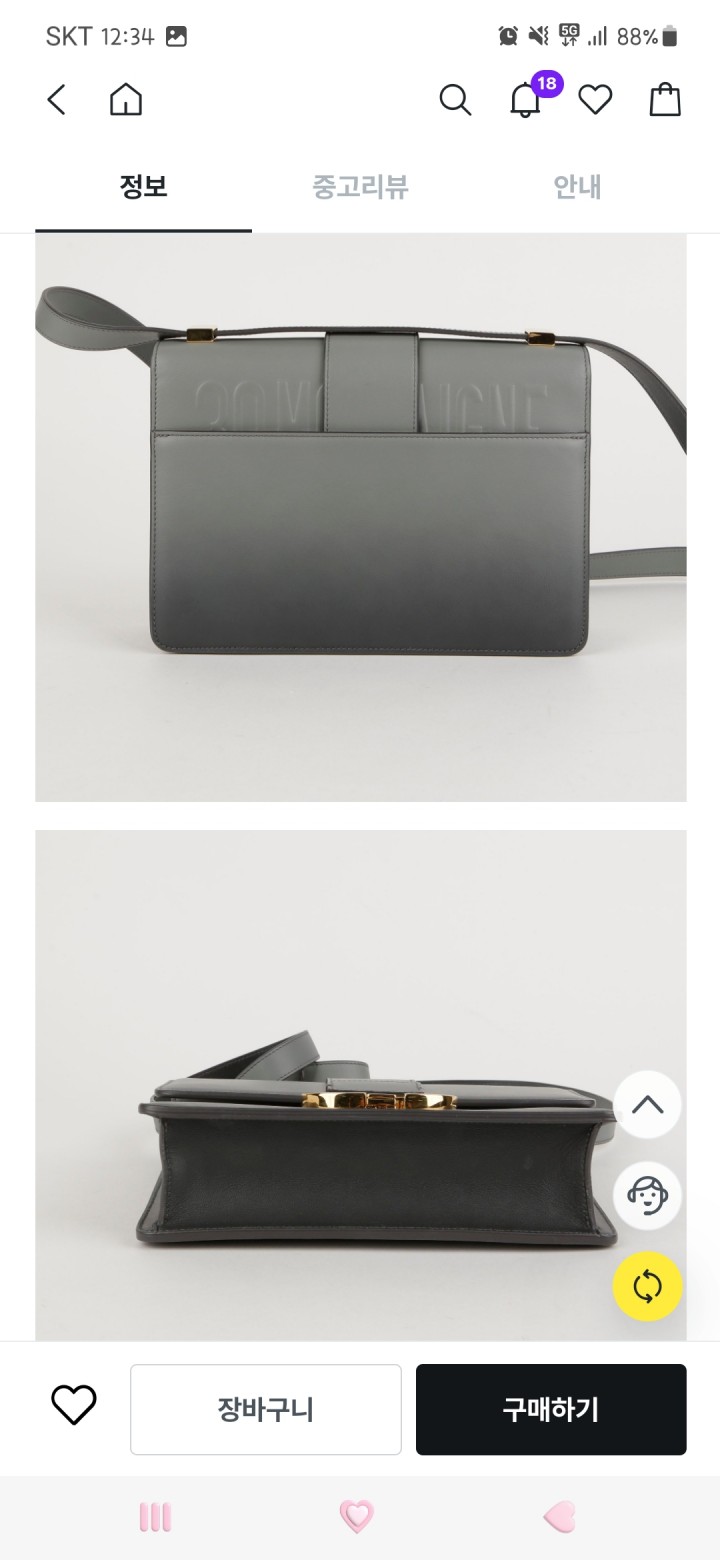The width and height of the screenshot is (720, 1560).
Task: Open the home icon
Action: (x=126, y=100)
